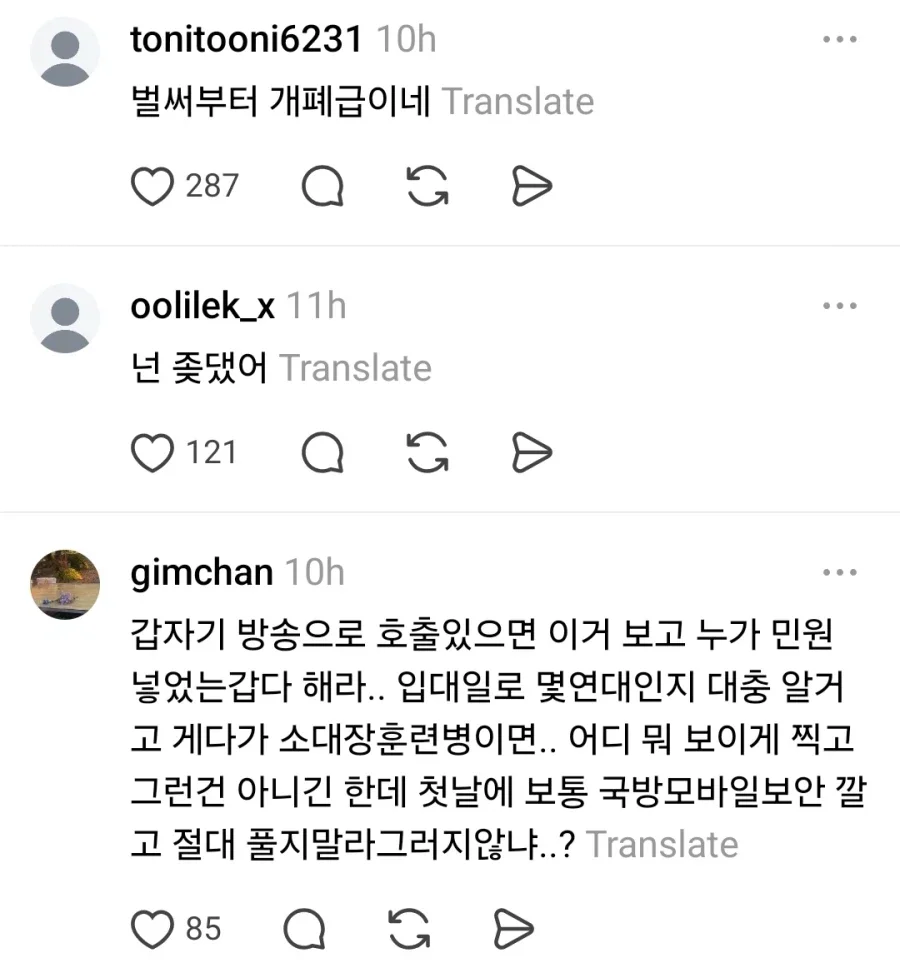The image size is (900, 968).
Task: Open more options for oolilek_x's comment
Action: point(838,306)
